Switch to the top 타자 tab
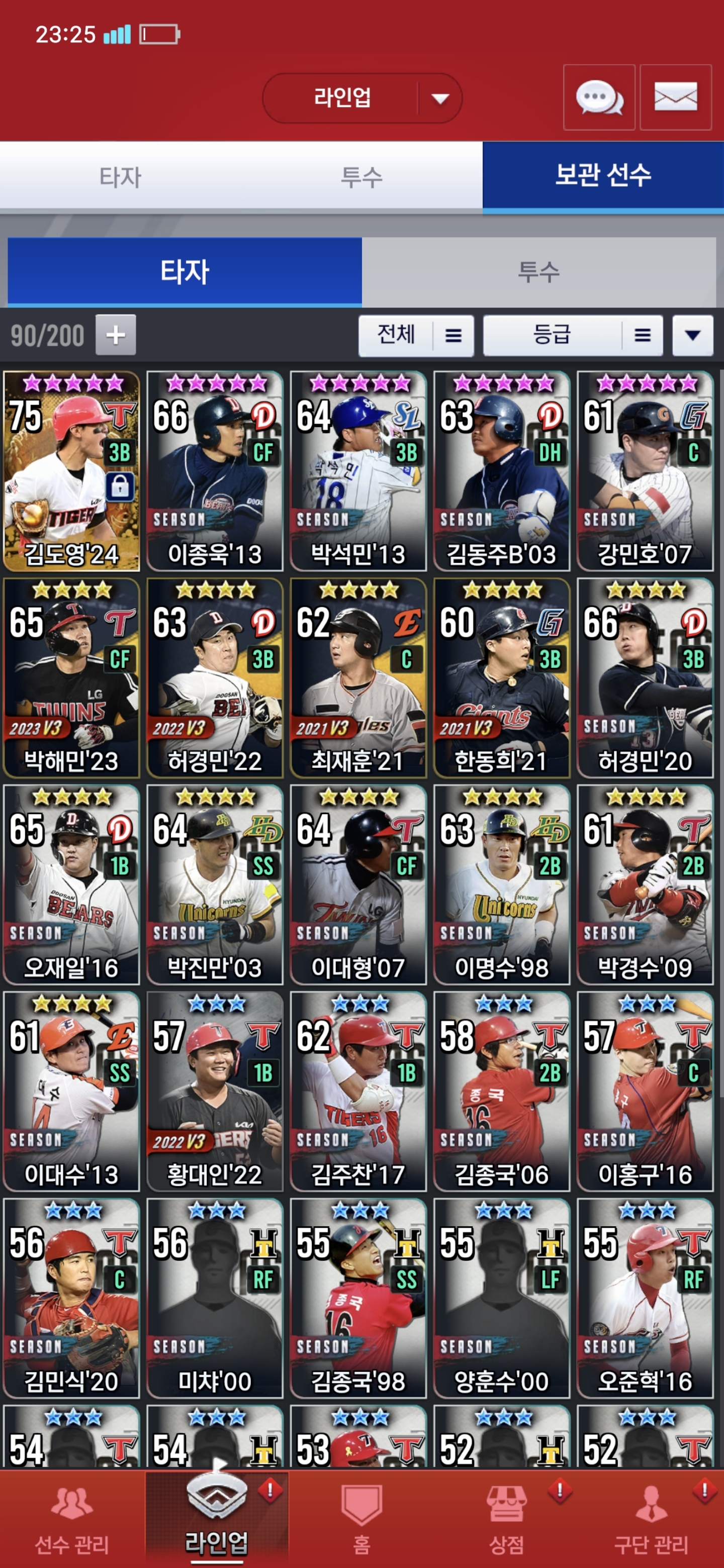This screenshot has height=1568, width=724. coord(120,176)
